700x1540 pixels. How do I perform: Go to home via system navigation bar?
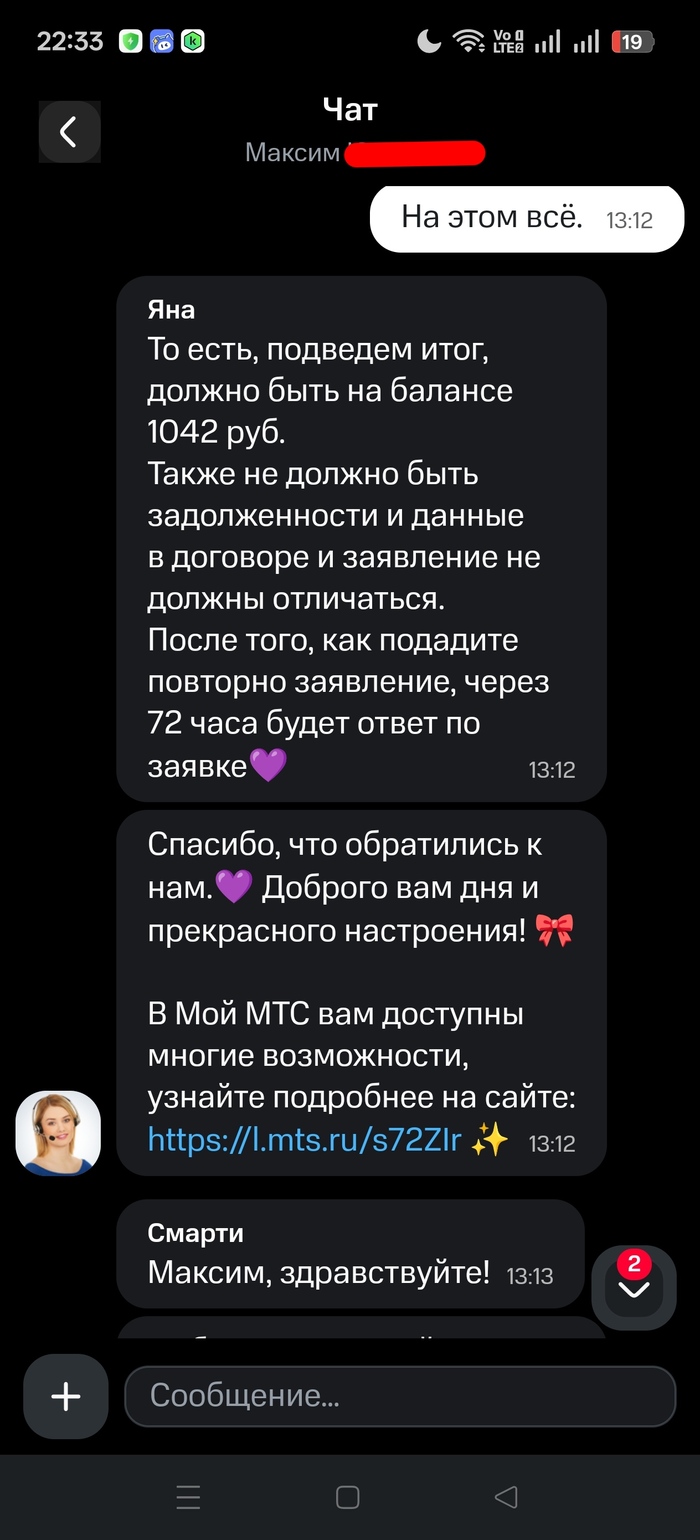click(347, 1497)
